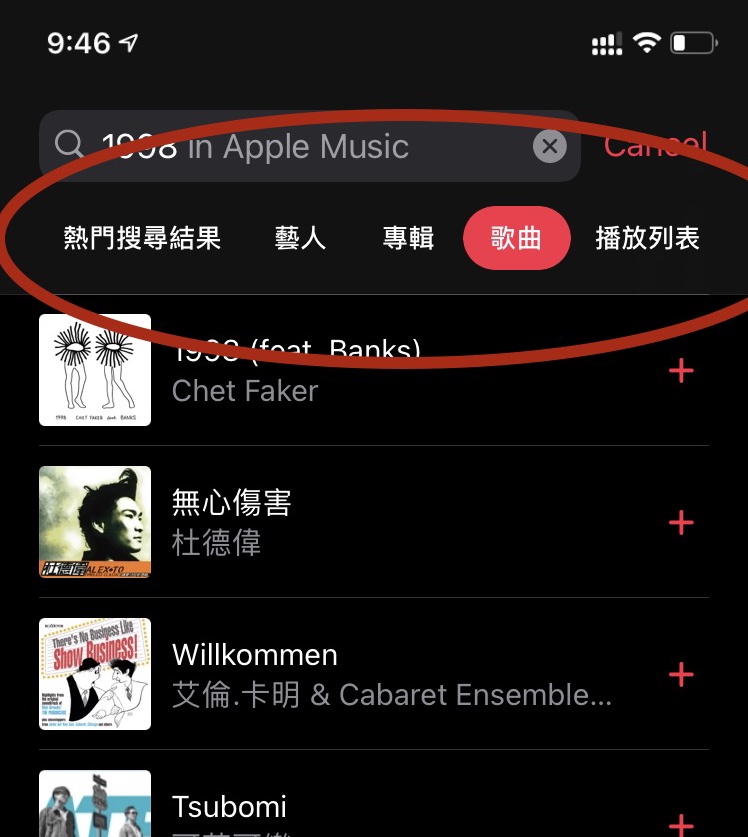Select the artist name Chet Faker
The height and width of the screenshot is (837, 748).
244,392
